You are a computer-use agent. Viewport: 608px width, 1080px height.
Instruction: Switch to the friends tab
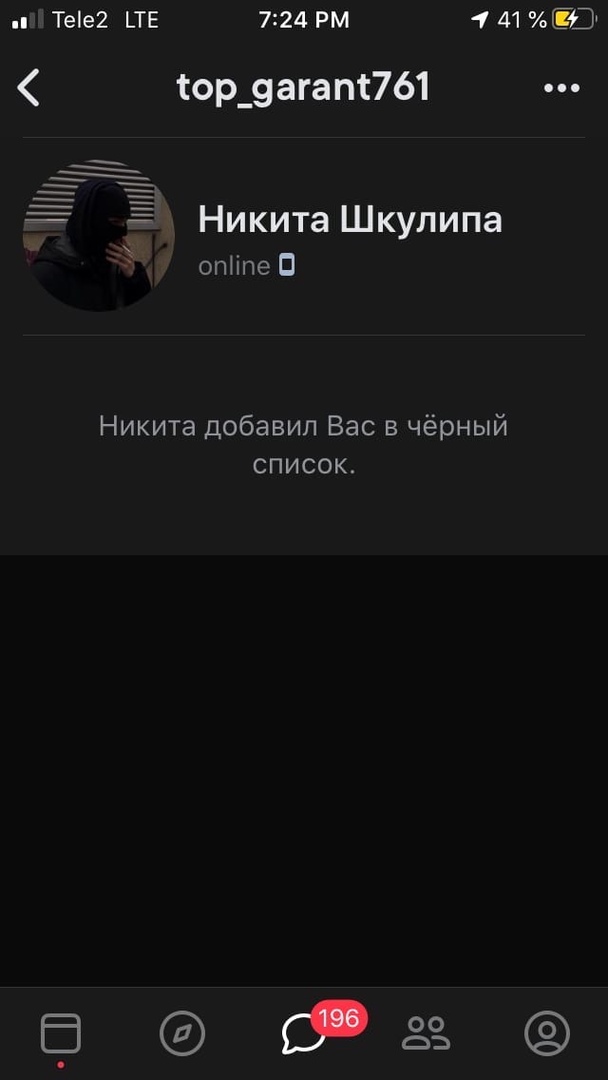pos(426,1033)
